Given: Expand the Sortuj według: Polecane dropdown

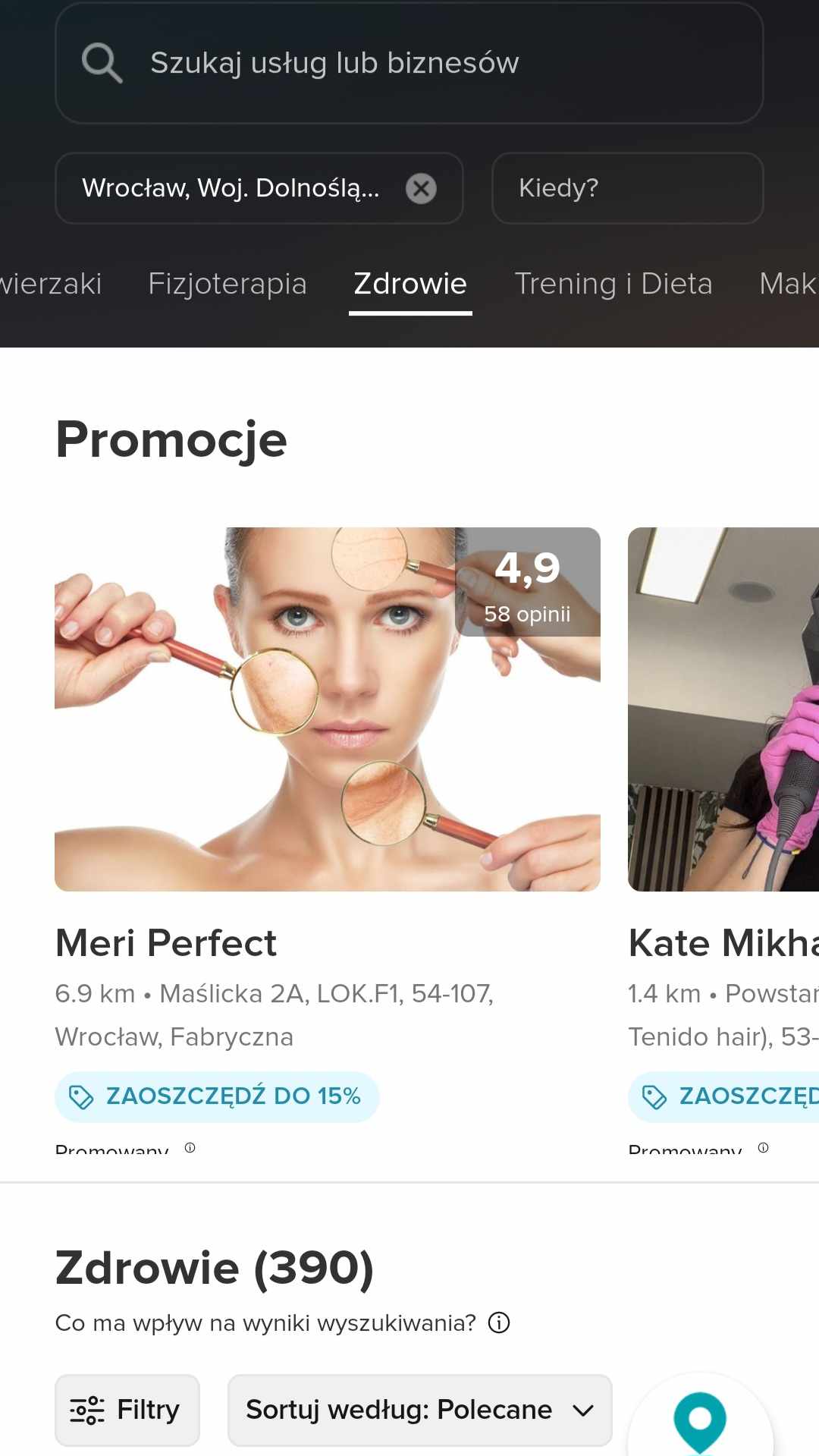Looking at the screenshot, I should pyautogui.click(x=419, y=1410).
